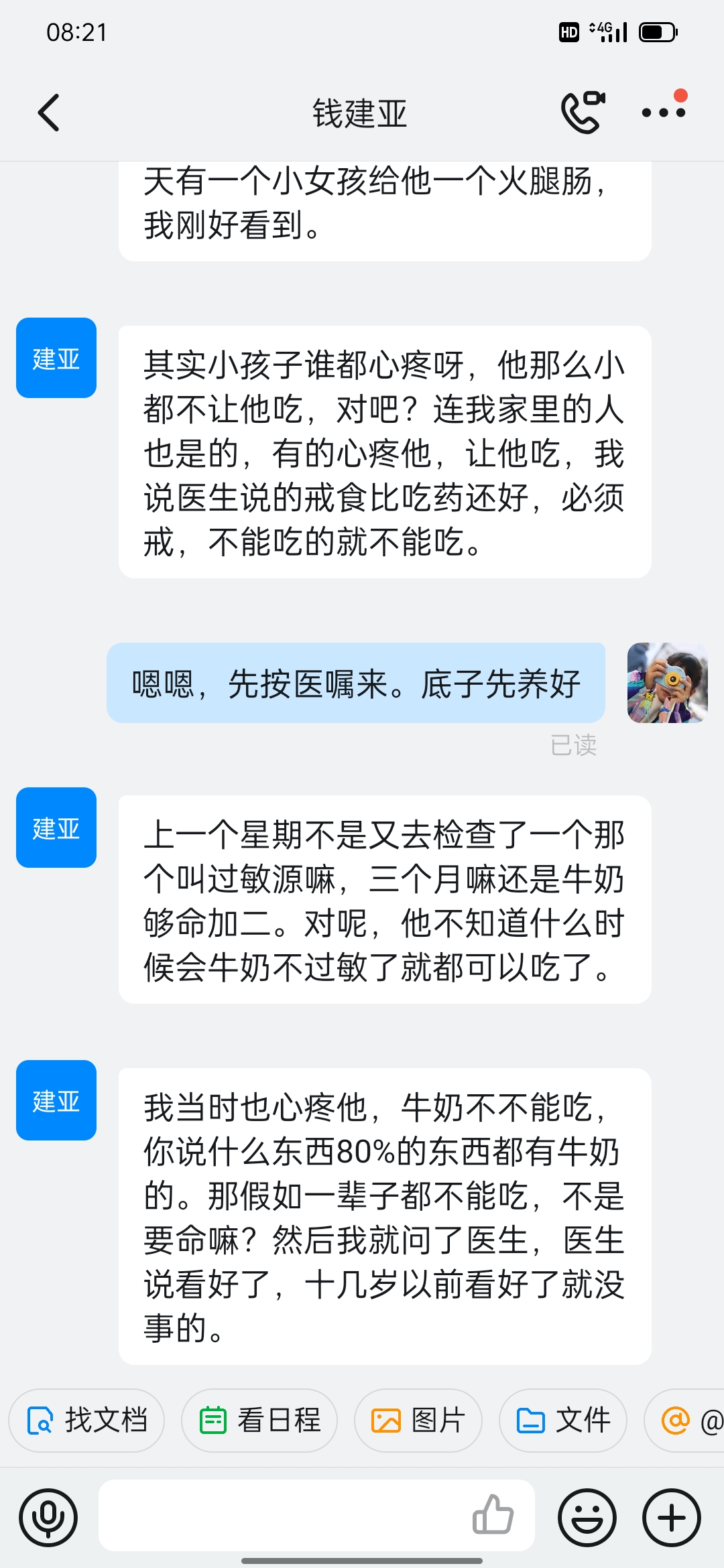
Task: Open the 文件 file chip
Action: click(563, 1420)
